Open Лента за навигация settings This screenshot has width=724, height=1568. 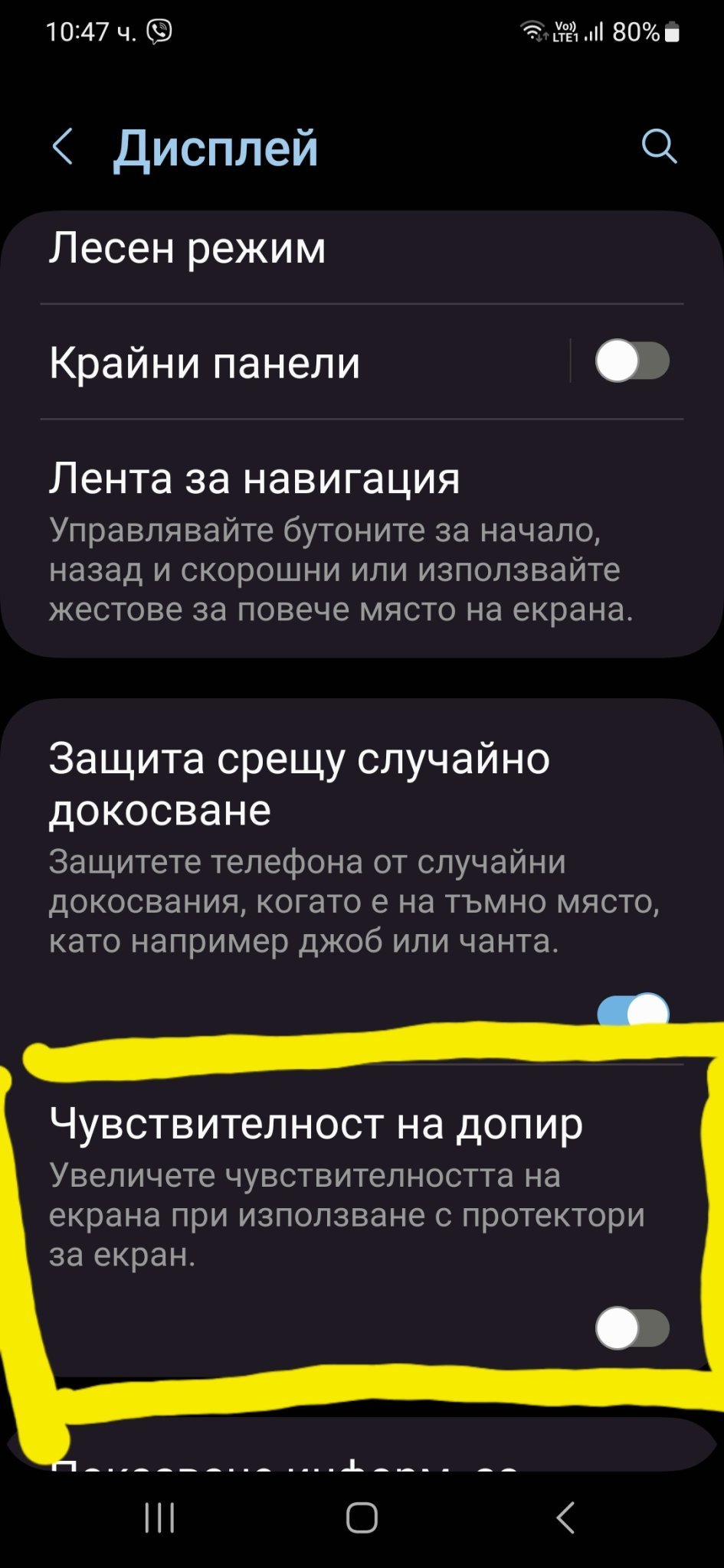coord(362,539)
